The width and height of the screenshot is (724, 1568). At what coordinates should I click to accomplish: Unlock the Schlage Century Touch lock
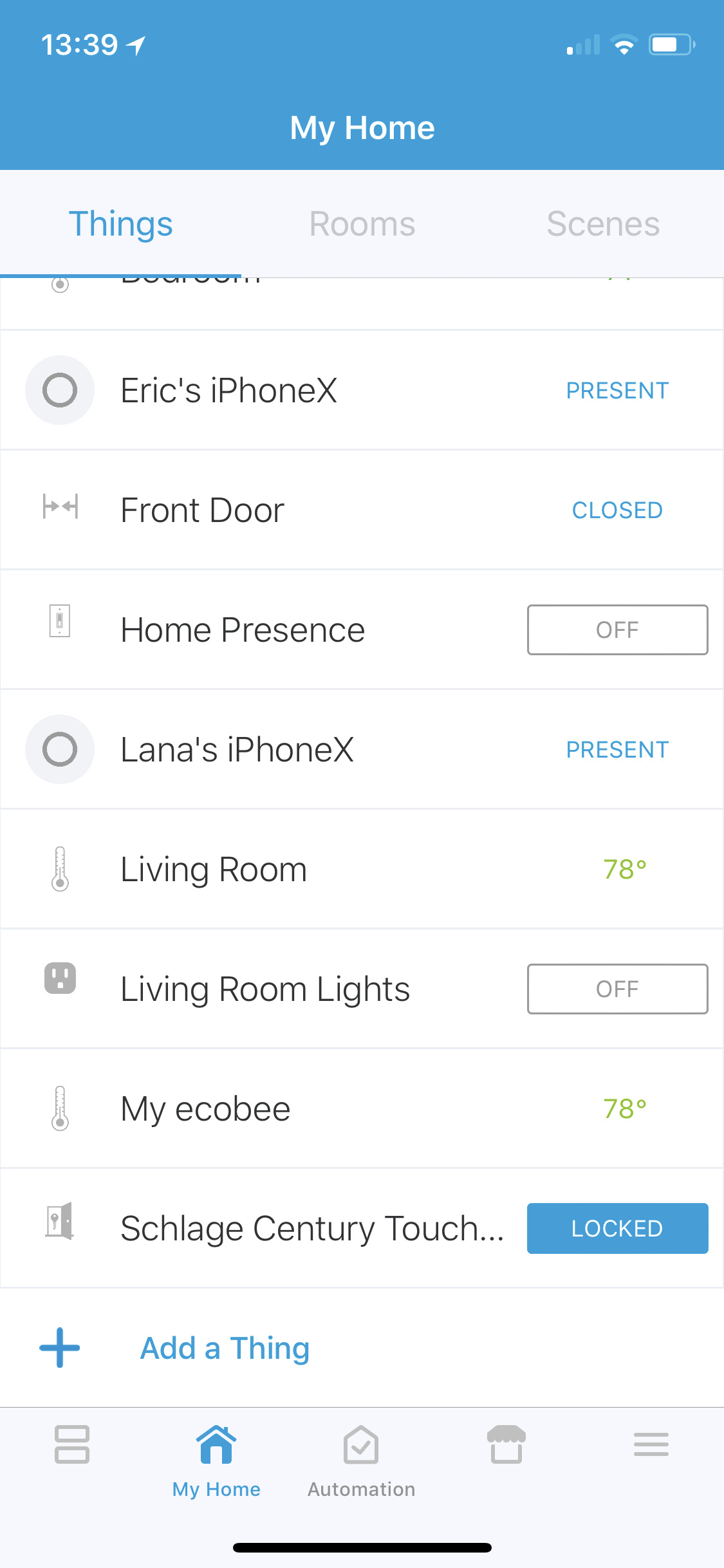(x=617, y=1228)
